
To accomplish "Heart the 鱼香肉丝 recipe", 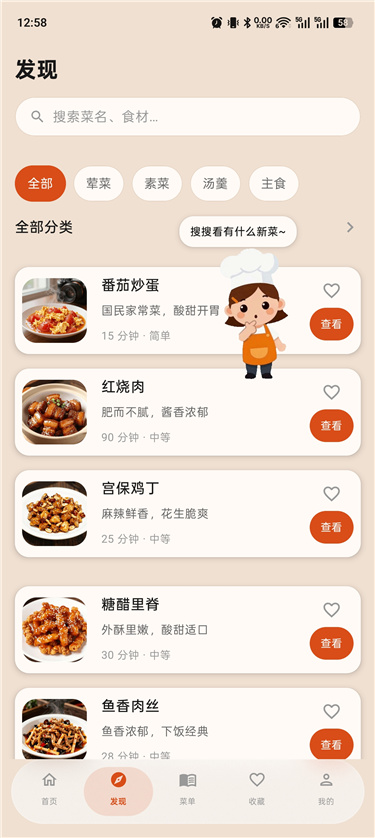I will pos(332,711).
